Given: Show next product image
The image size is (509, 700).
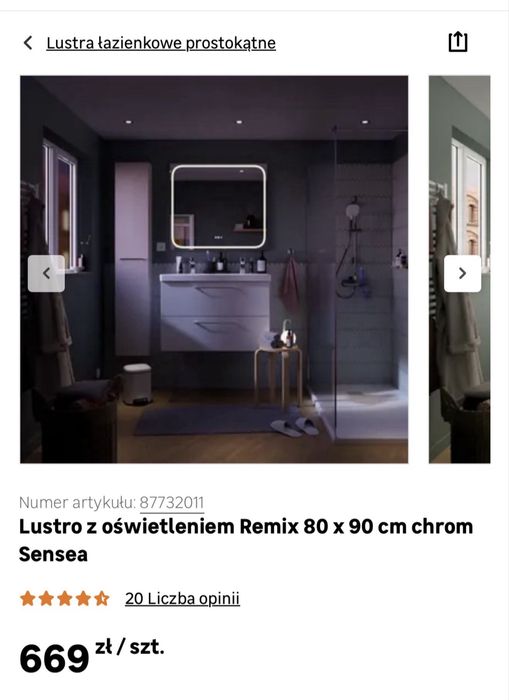Looking at the screenshot, I should [463, 273].
